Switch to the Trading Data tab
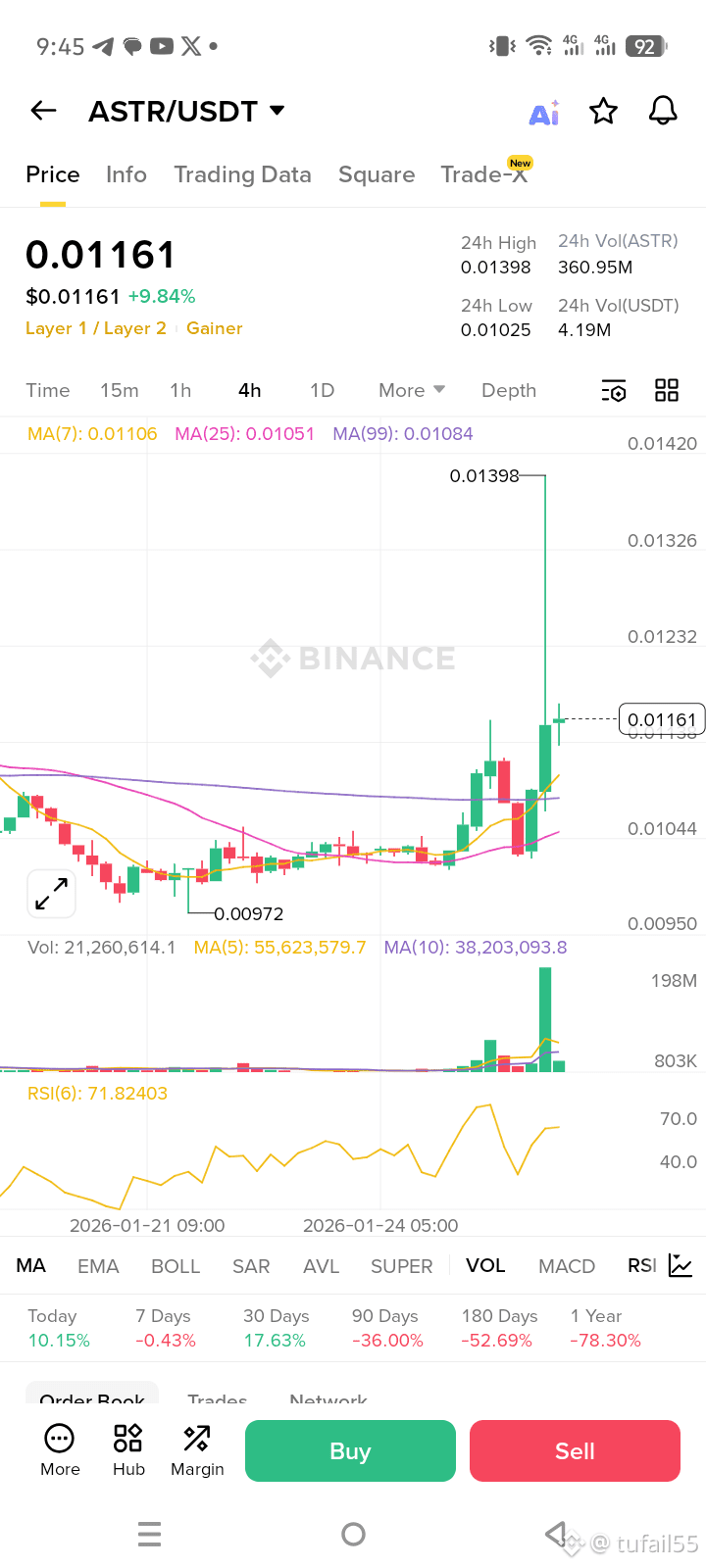Screen dimensions: 706x1568 [x=242, y=174]
